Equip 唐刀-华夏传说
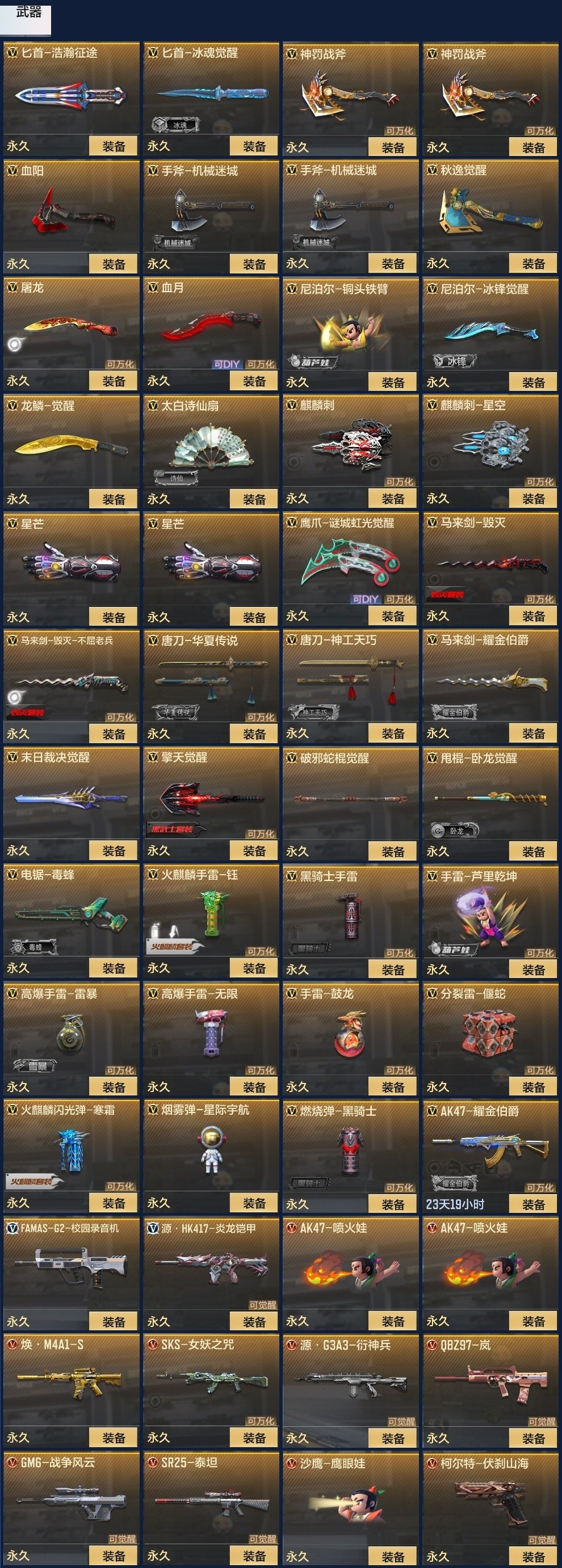Screen dimensions: 562x1568 click(x=253, y=734)
